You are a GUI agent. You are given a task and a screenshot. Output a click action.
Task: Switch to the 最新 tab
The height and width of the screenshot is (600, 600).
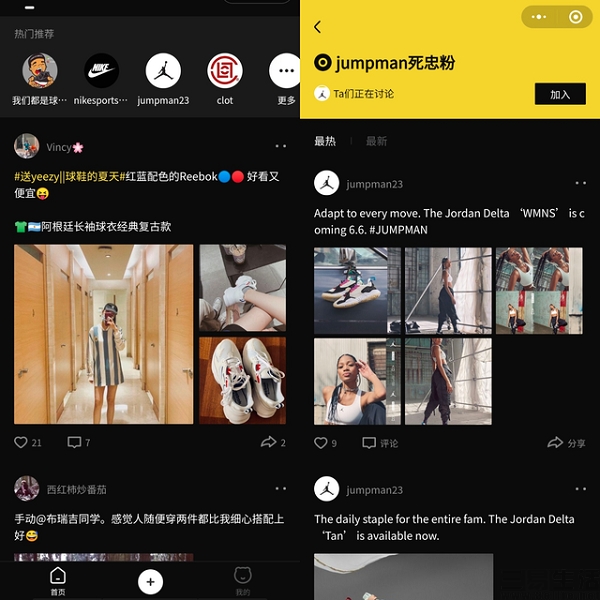point(376,141)
